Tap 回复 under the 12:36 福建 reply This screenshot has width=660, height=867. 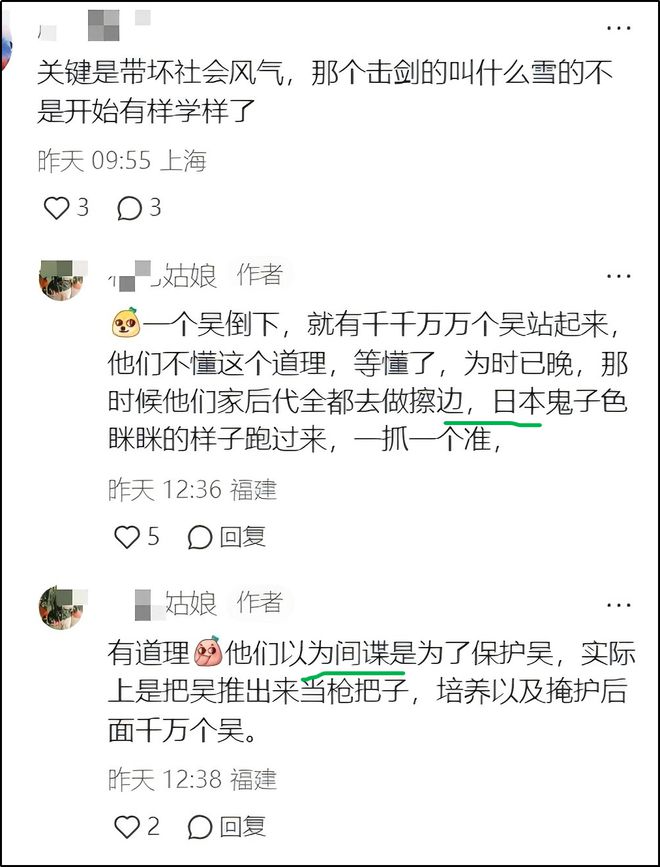pos(228,537)
